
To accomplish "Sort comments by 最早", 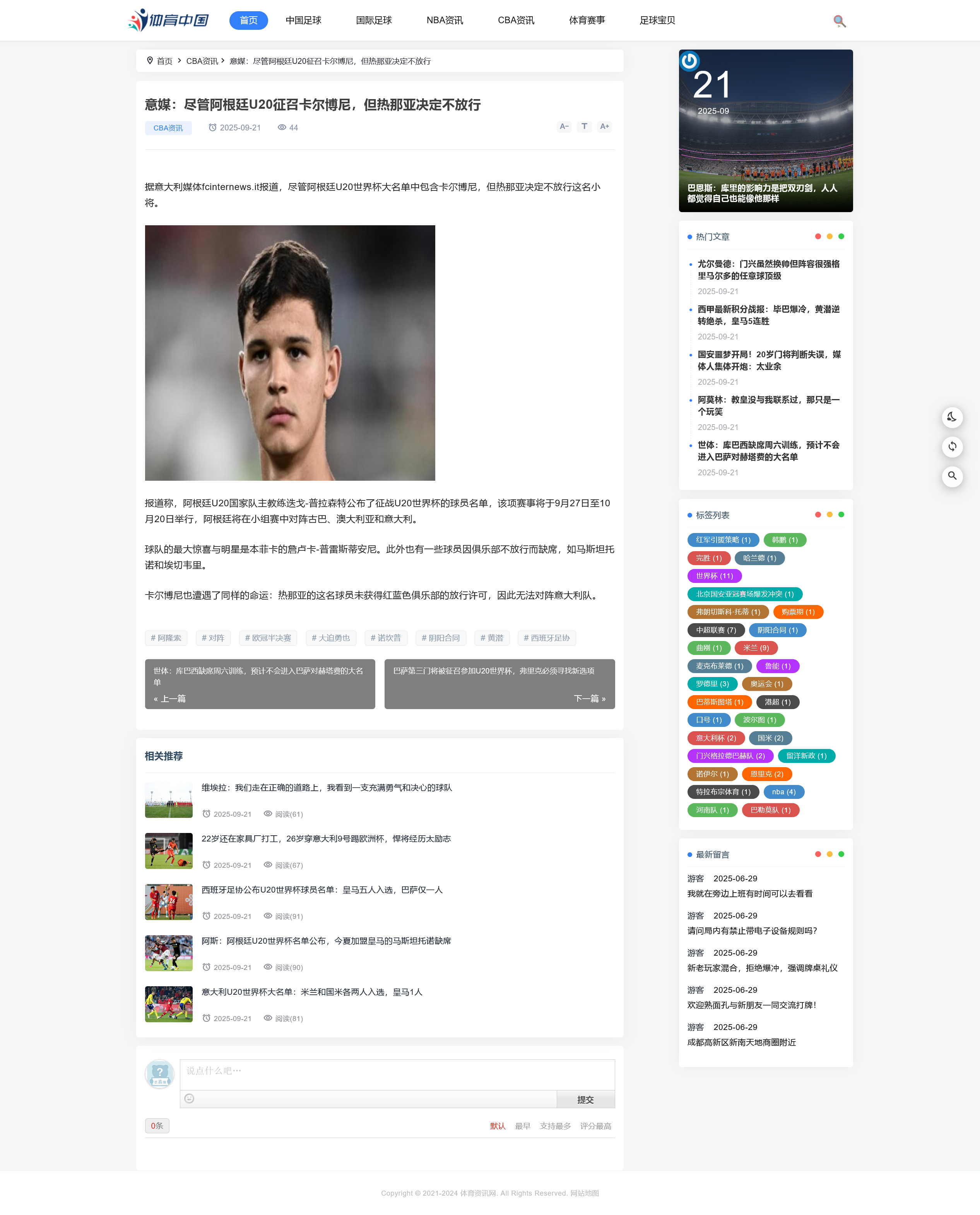I will tap(522, 1126).
